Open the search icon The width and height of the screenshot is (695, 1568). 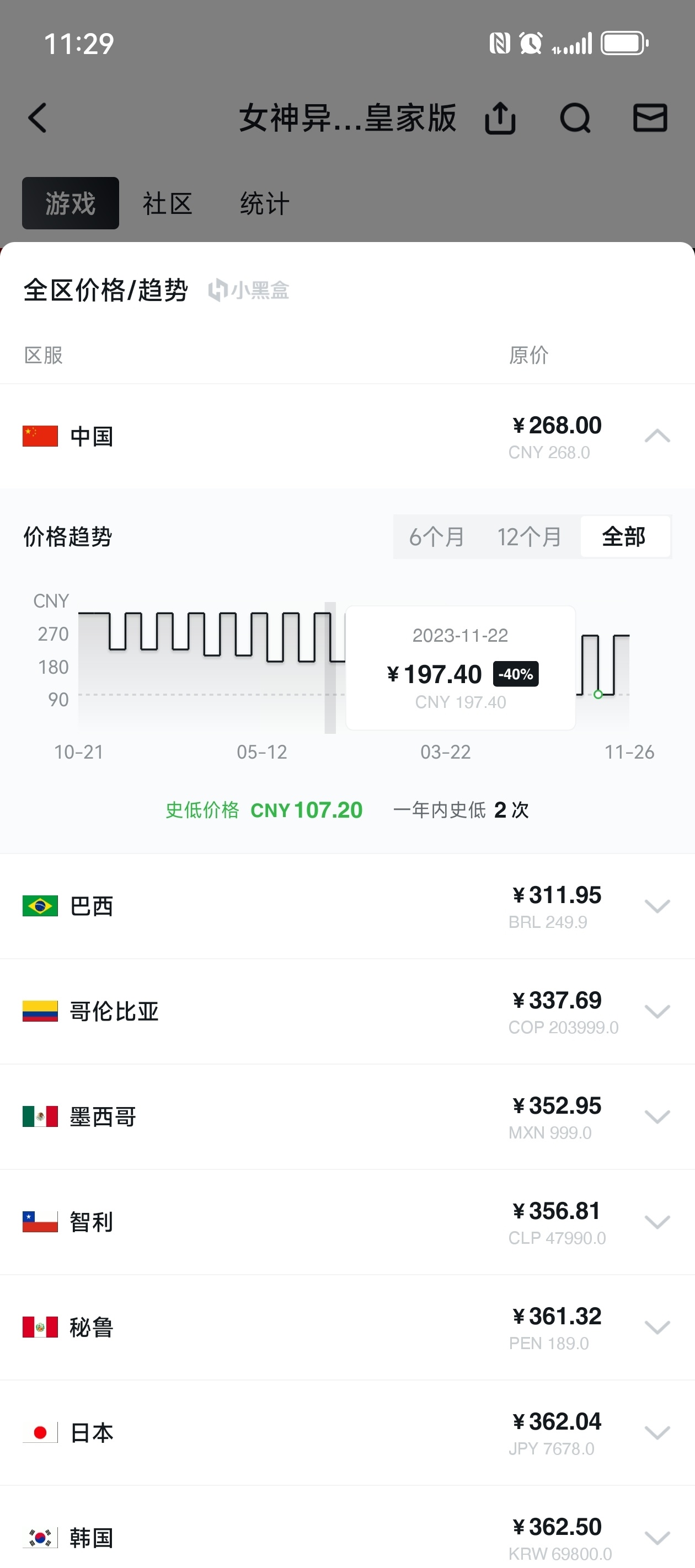(575, 117)
